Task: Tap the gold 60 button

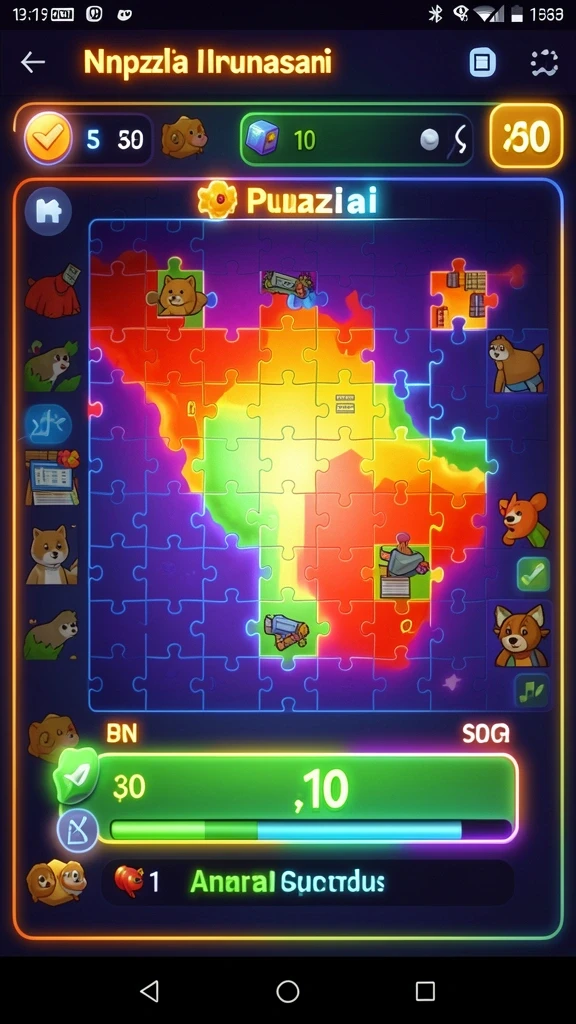Action: point(526,136)
